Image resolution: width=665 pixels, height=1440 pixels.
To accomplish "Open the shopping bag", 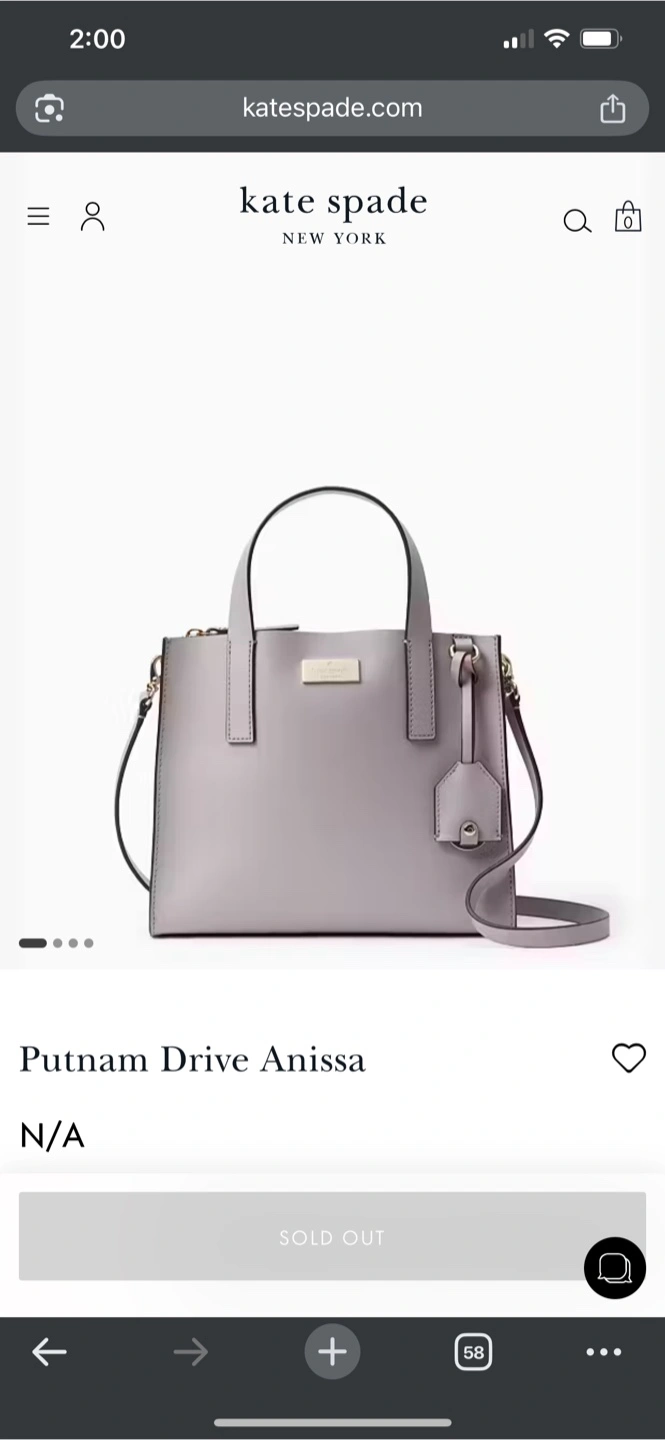I will click(x=628, y=217).
